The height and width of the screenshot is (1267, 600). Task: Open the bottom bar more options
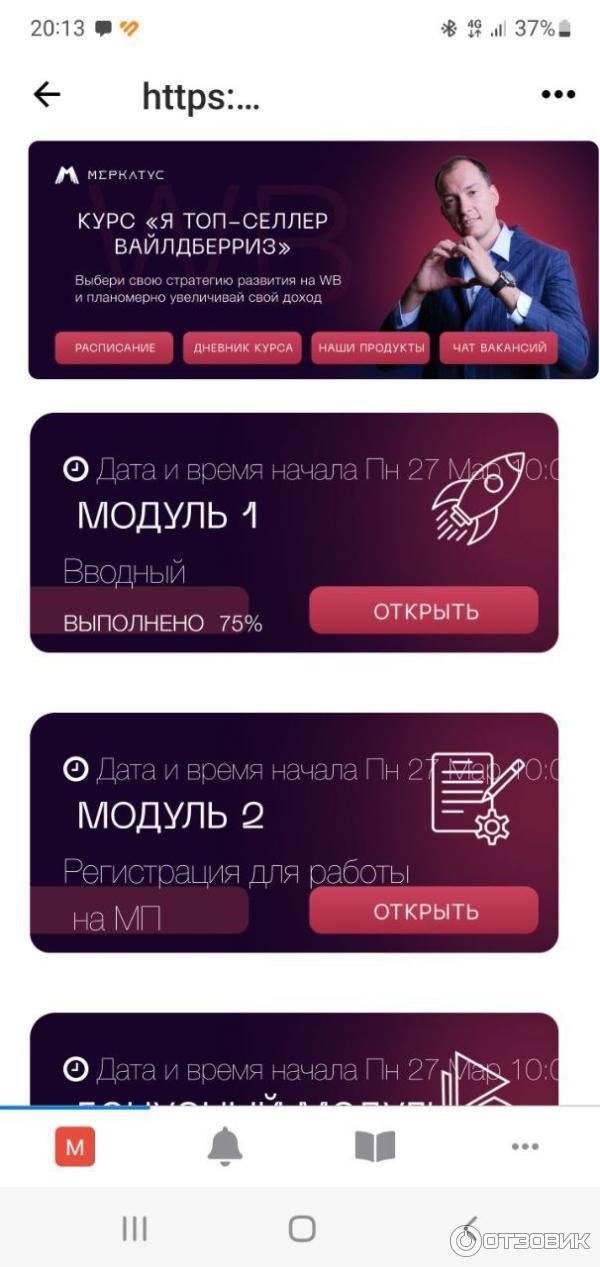(525, 1147)
